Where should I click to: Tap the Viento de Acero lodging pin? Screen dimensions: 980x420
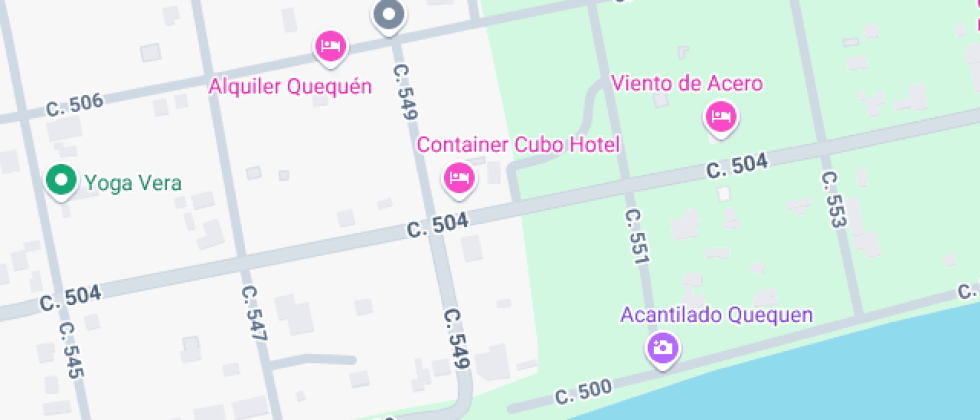(720, 118)
